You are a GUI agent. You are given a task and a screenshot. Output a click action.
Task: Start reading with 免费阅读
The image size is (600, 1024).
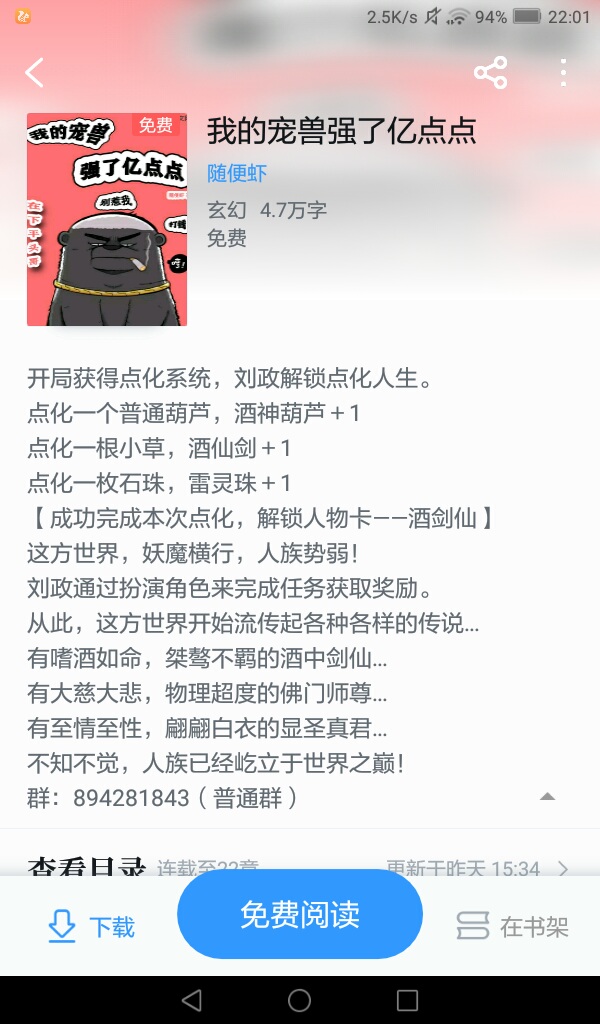click(x=300, y=914)
